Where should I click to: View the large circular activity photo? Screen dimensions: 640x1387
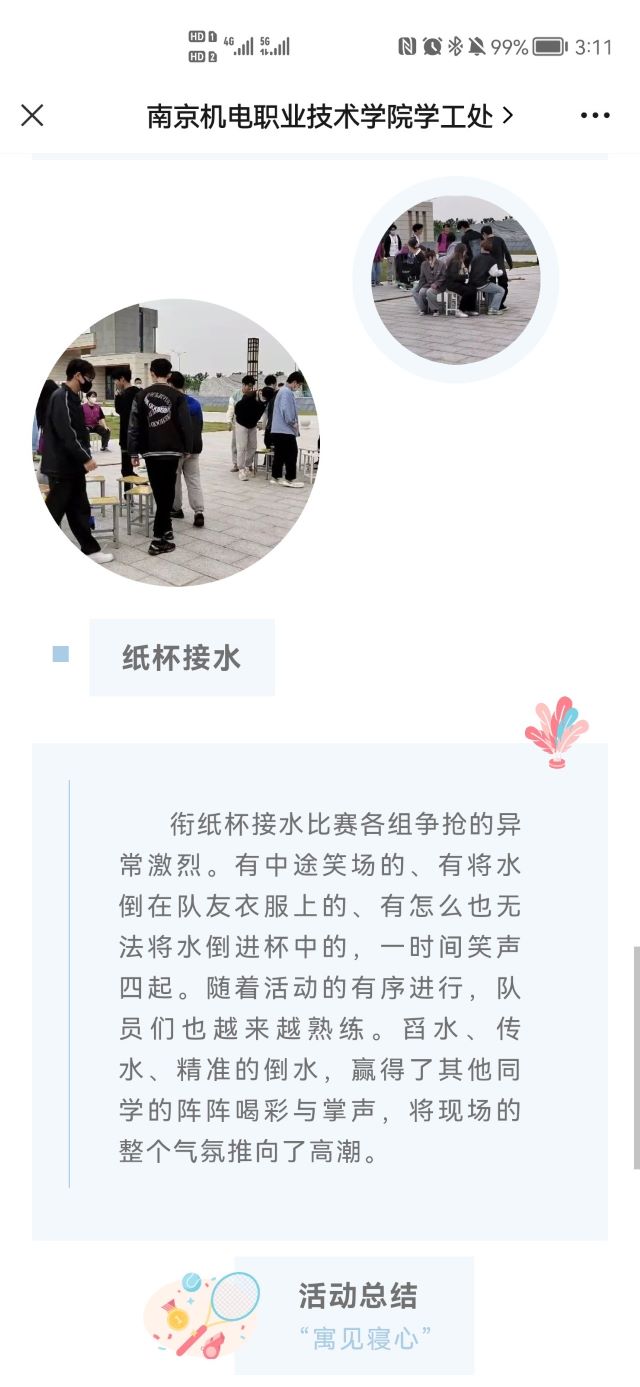pyautogui.click(x=176, y=443)
